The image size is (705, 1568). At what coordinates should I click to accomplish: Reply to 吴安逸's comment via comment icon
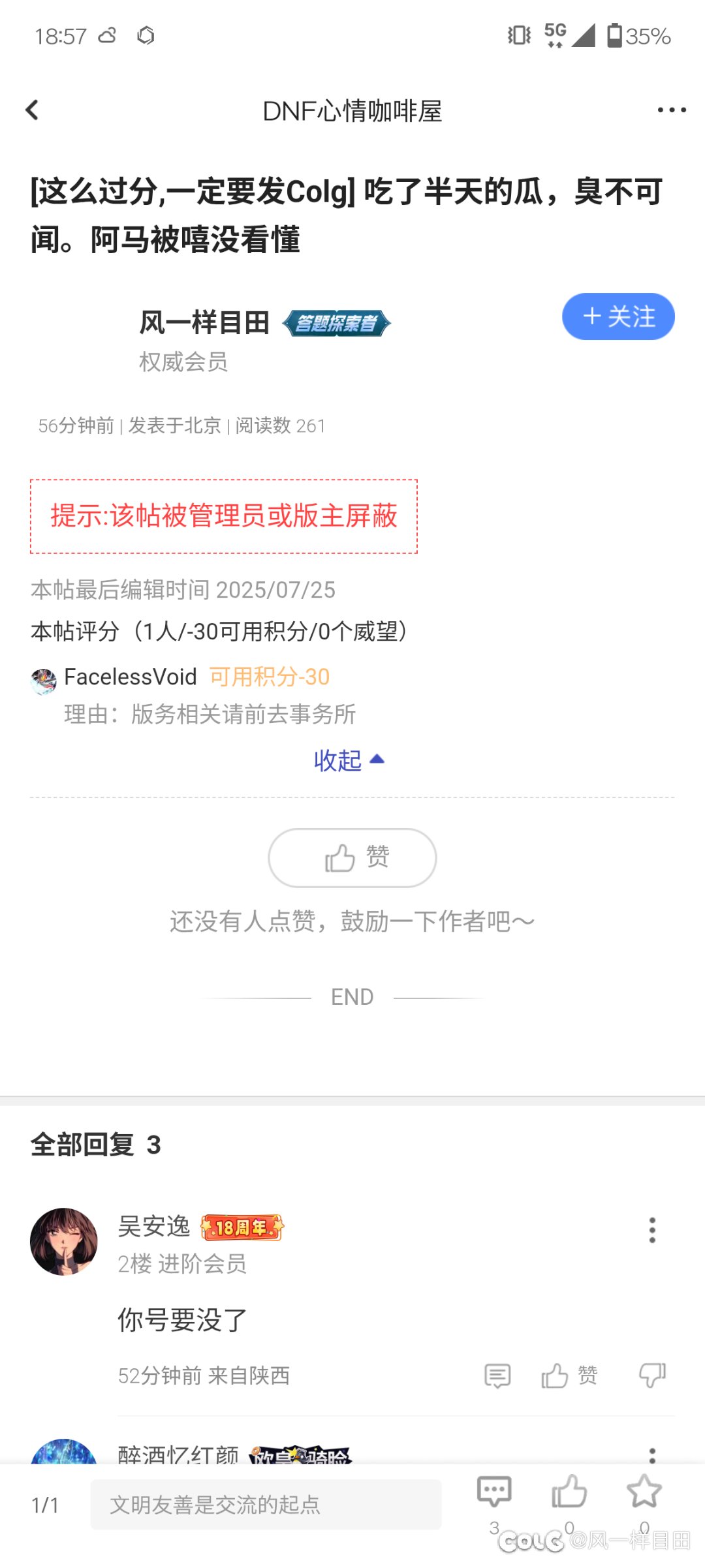coord(497,1376)
